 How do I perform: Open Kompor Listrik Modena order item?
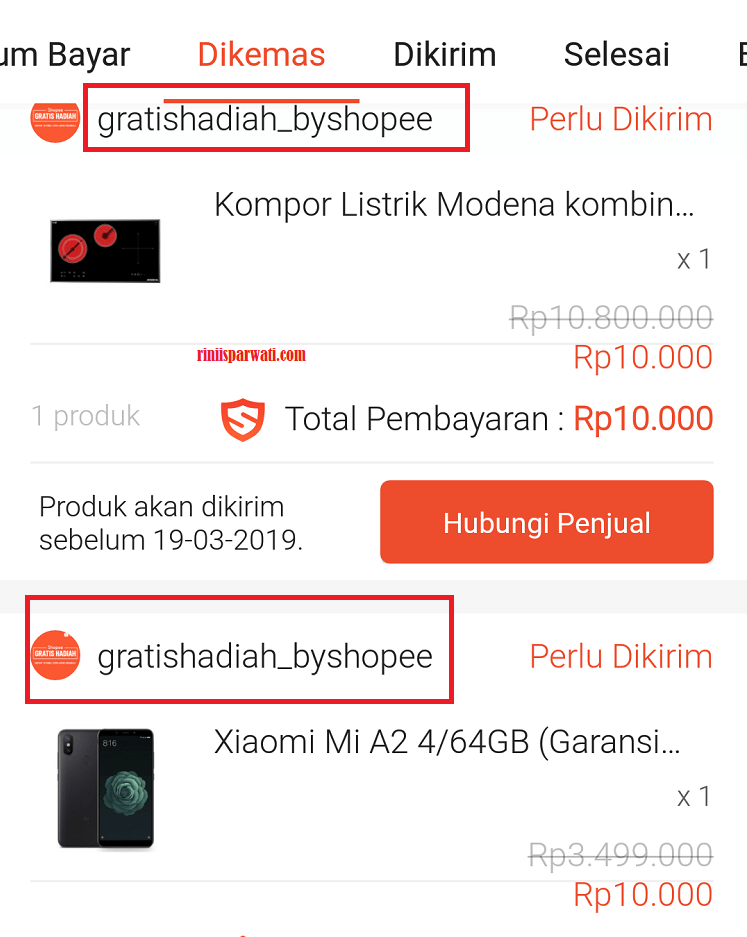coord(453,206)
